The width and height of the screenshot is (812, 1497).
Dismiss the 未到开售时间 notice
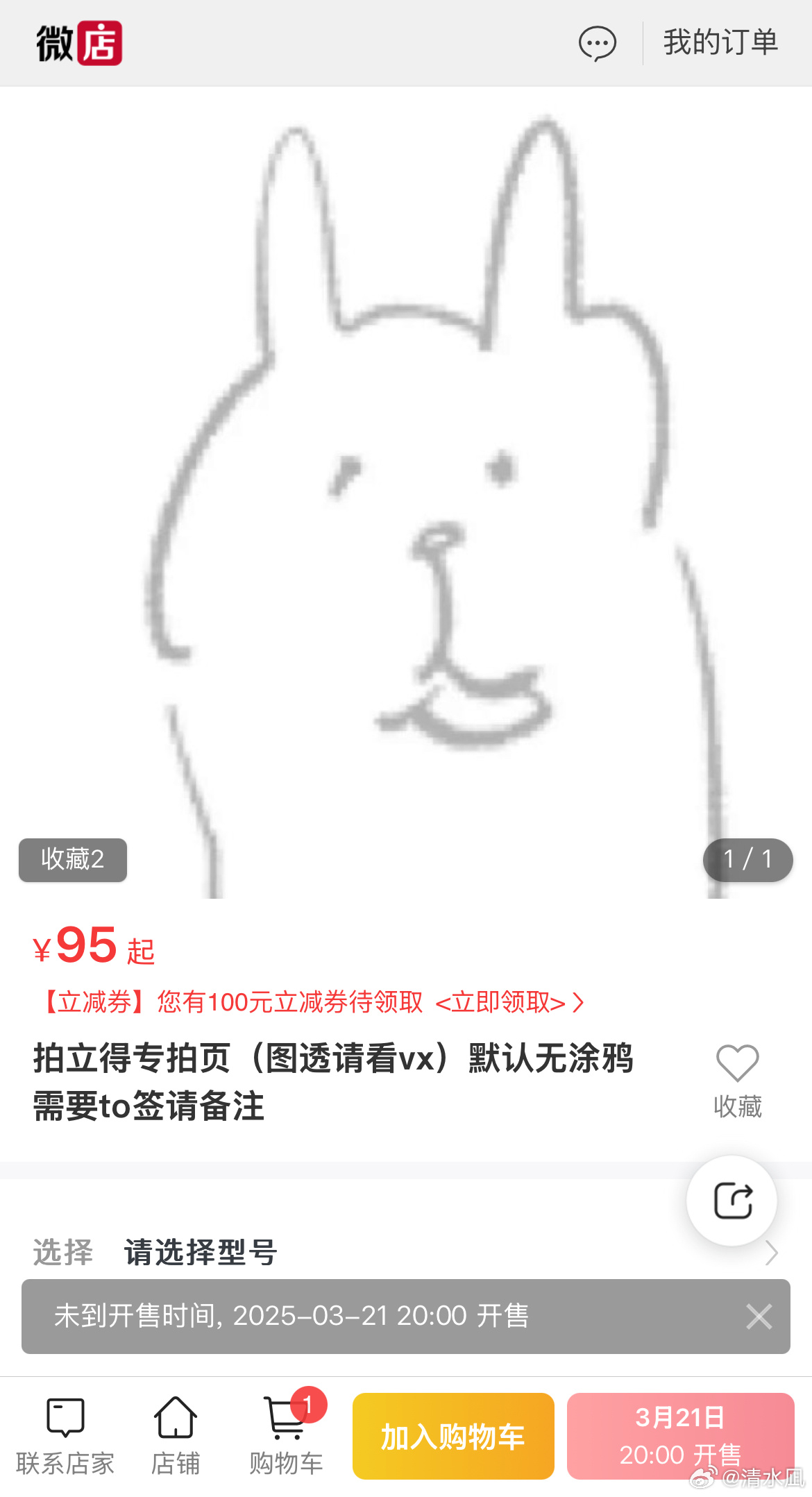pos(759,1317)
